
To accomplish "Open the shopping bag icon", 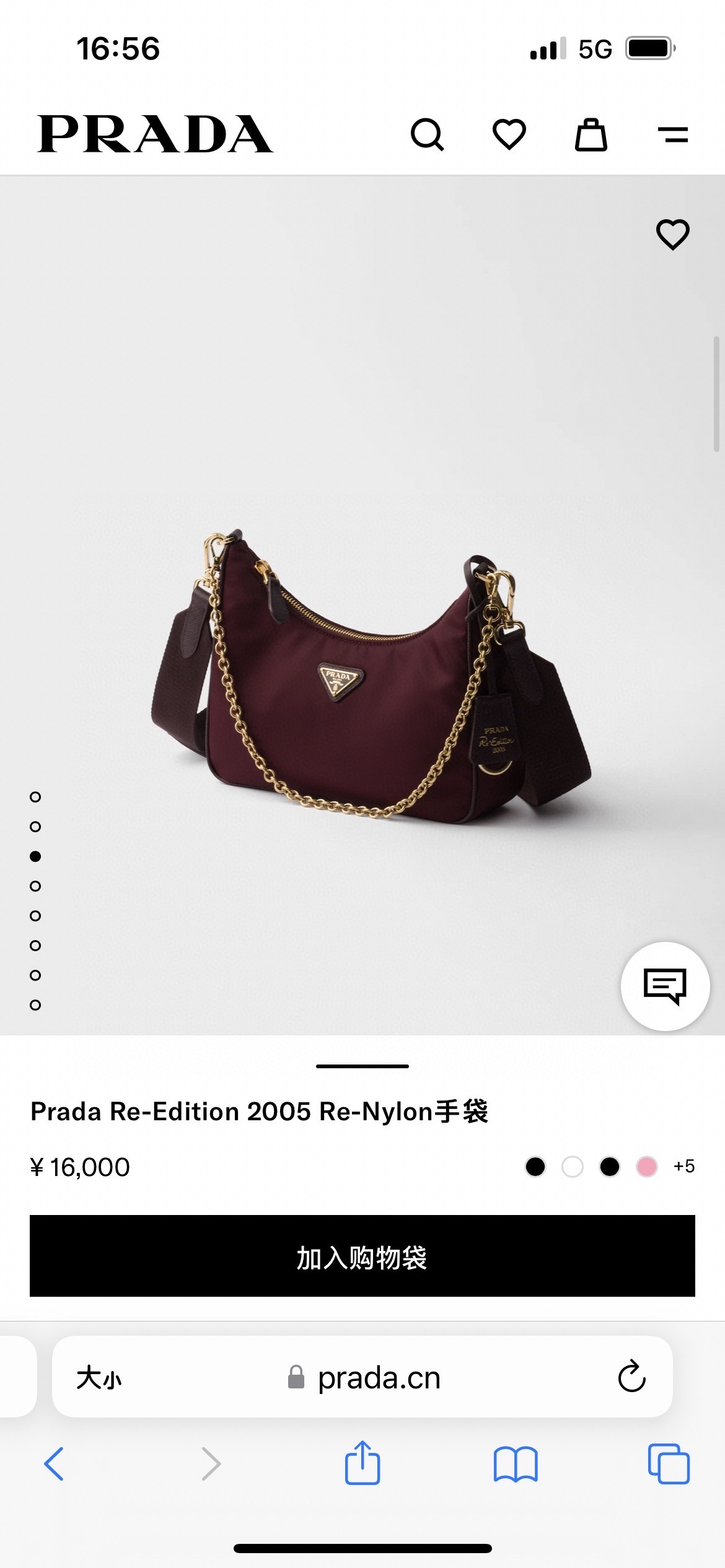I will [591, 134].
